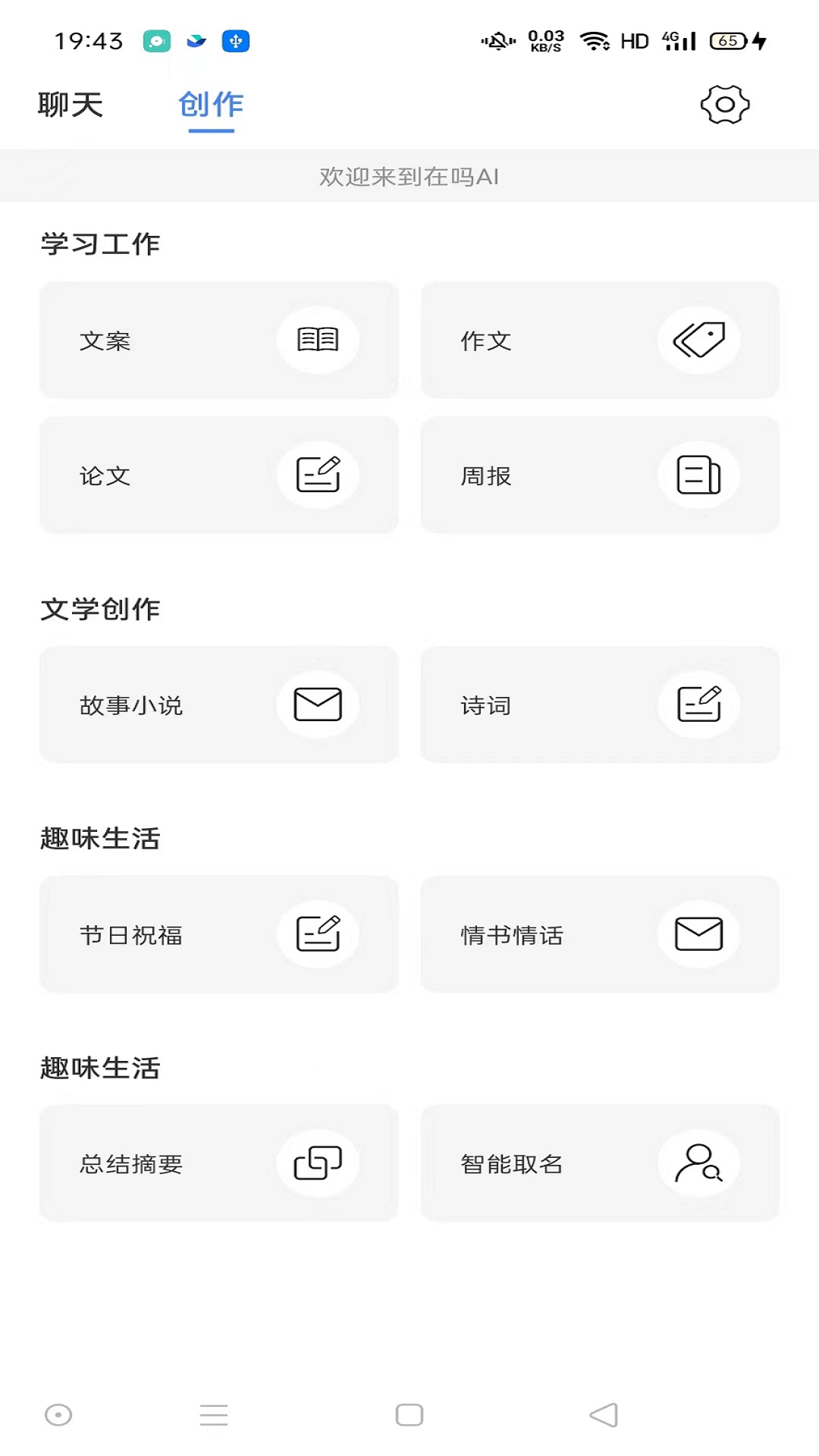Open the 诗词 poetry card

(600, 705)
